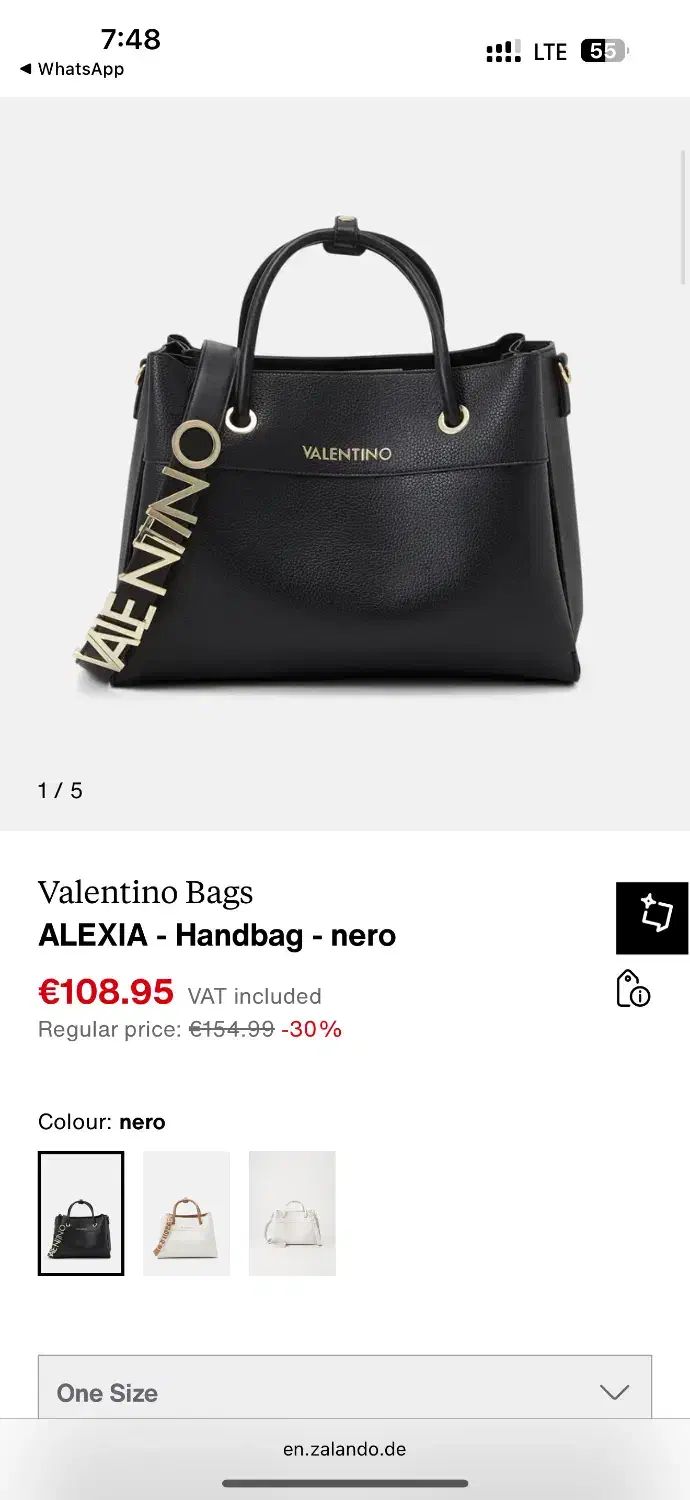Viewport: 690px width, 1500px height.
Task: Choose the white bag with tan handles
Action: click(x=186, y=1213)
